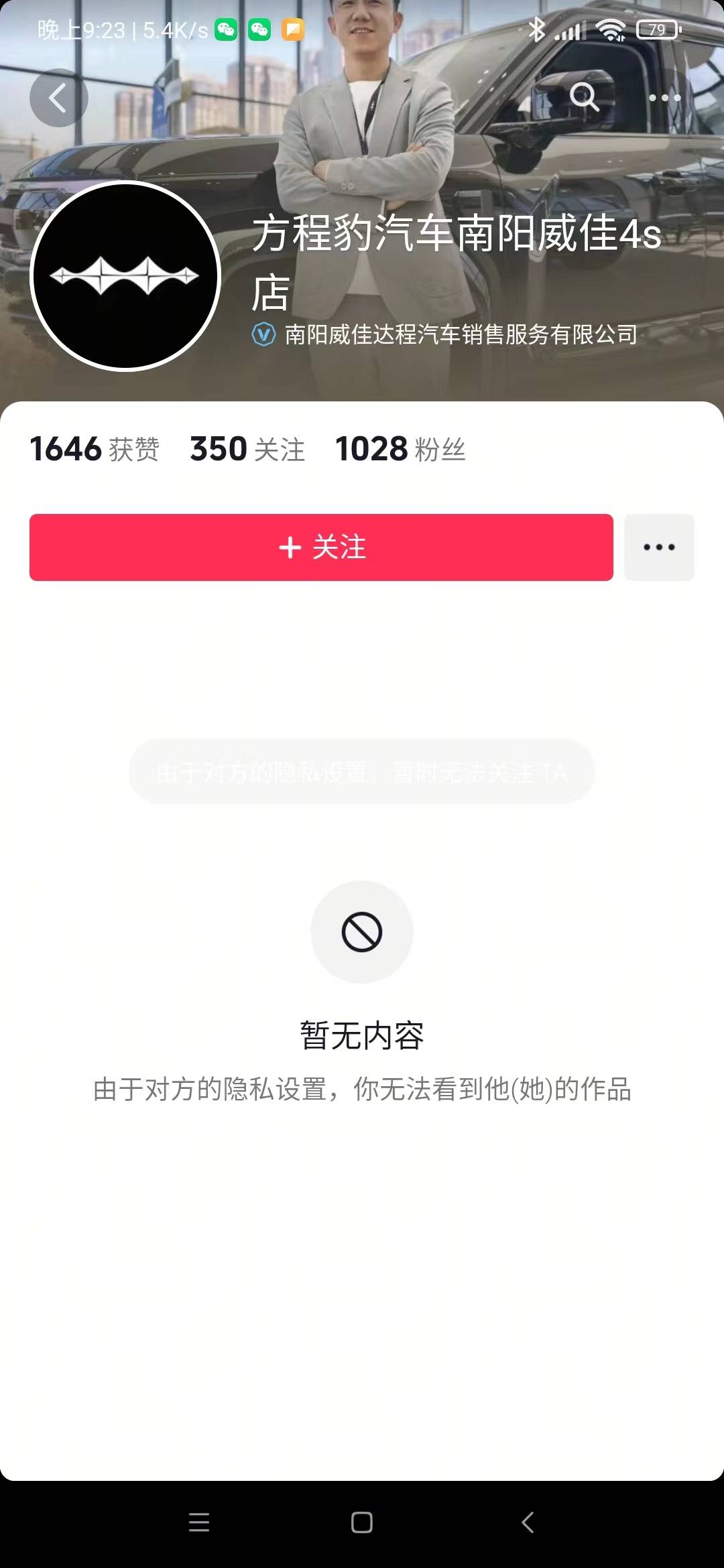Follow 方程豹汽车南阳威佳4s店 with the red 关注 button

pos(321,547)
